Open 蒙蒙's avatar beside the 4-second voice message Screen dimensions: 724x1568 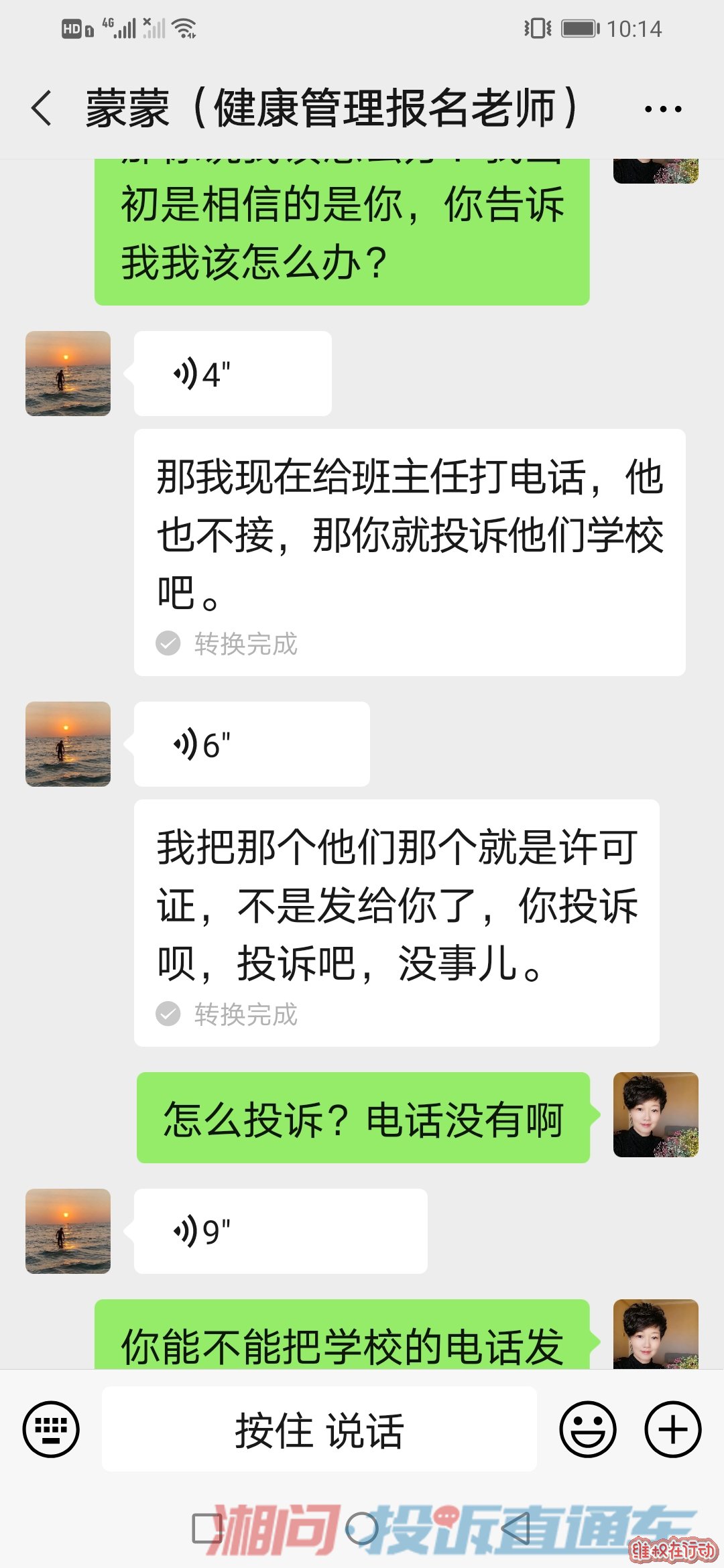coord(68,374)
